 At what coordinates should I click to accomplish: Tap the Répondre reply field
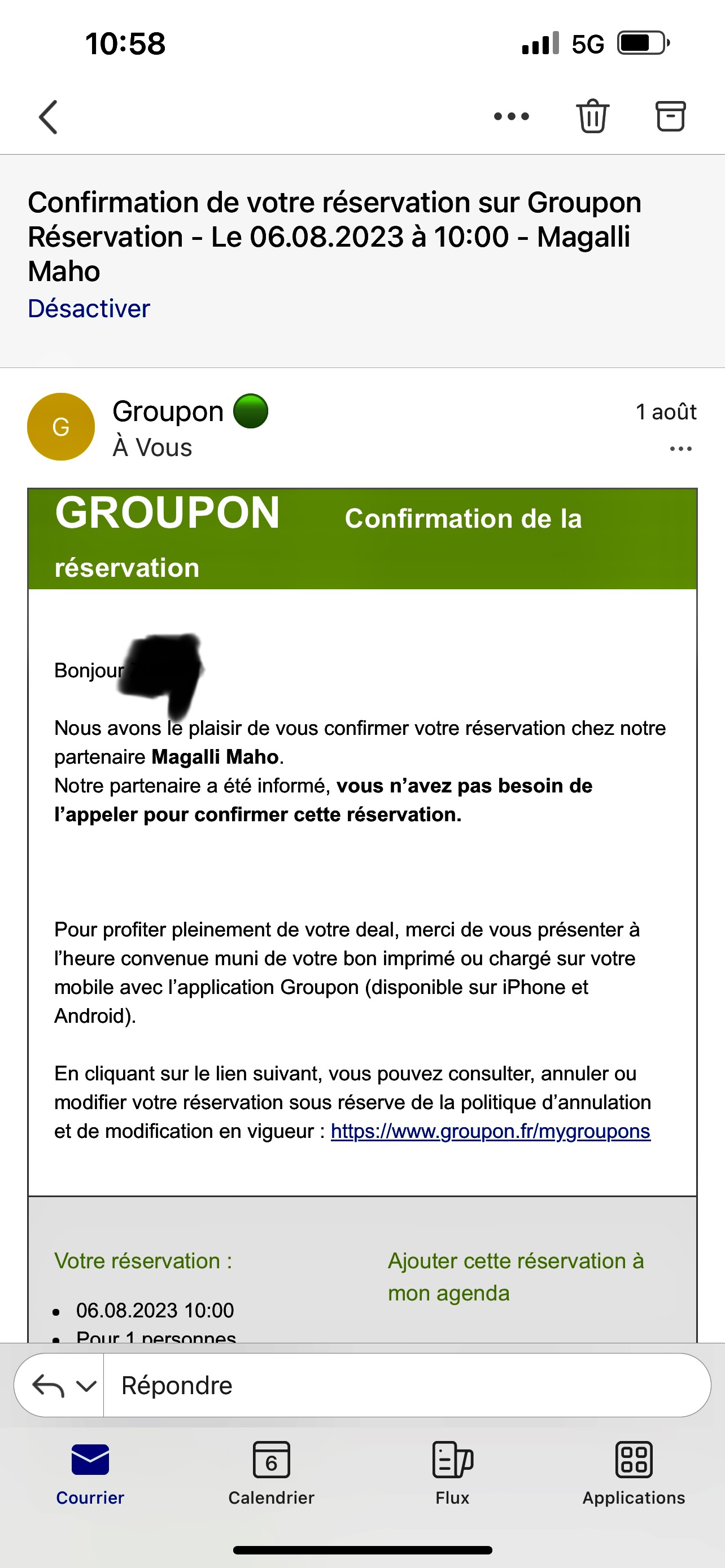click(407, 1385)
